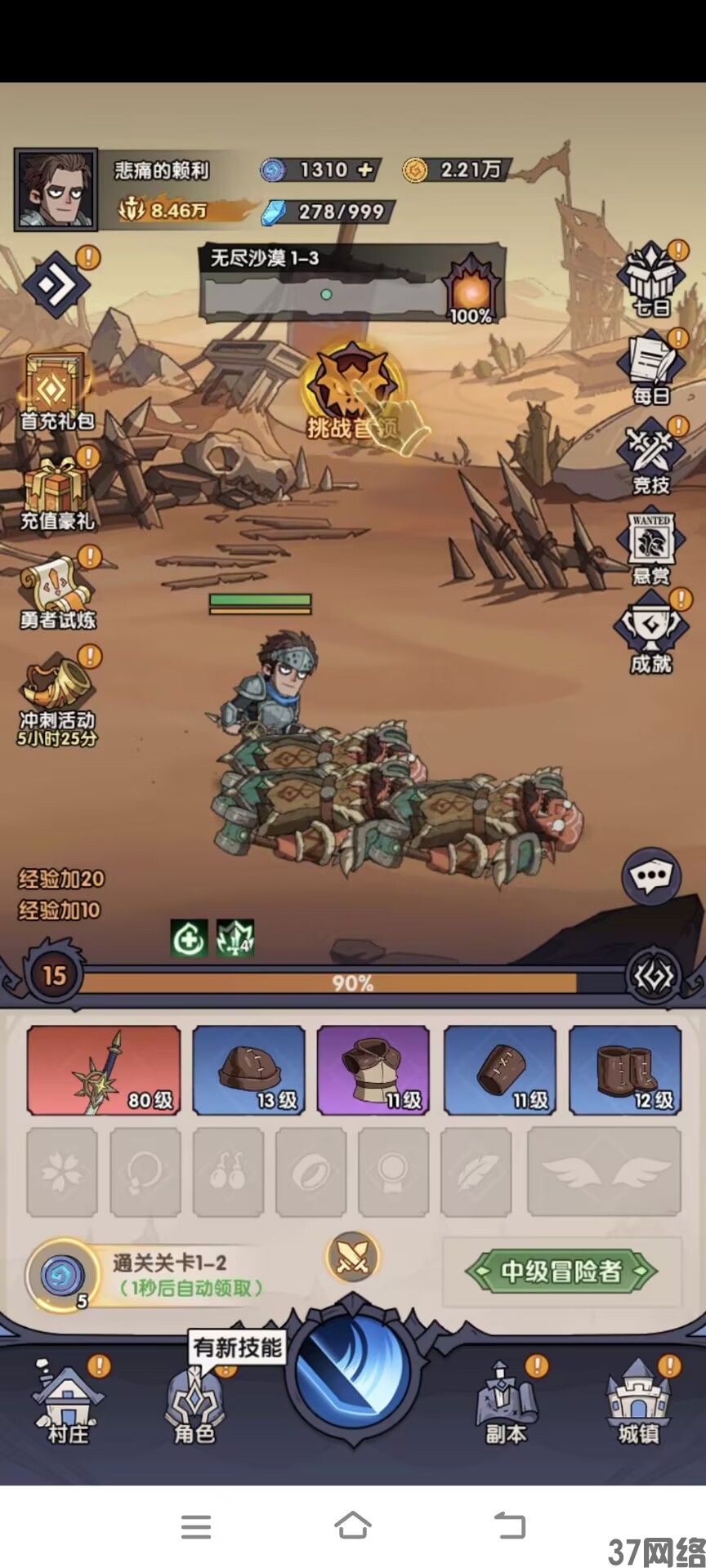Open the 七日 seven-day rewards
The image size is (706, 1568).
click(x=651, y=278)
